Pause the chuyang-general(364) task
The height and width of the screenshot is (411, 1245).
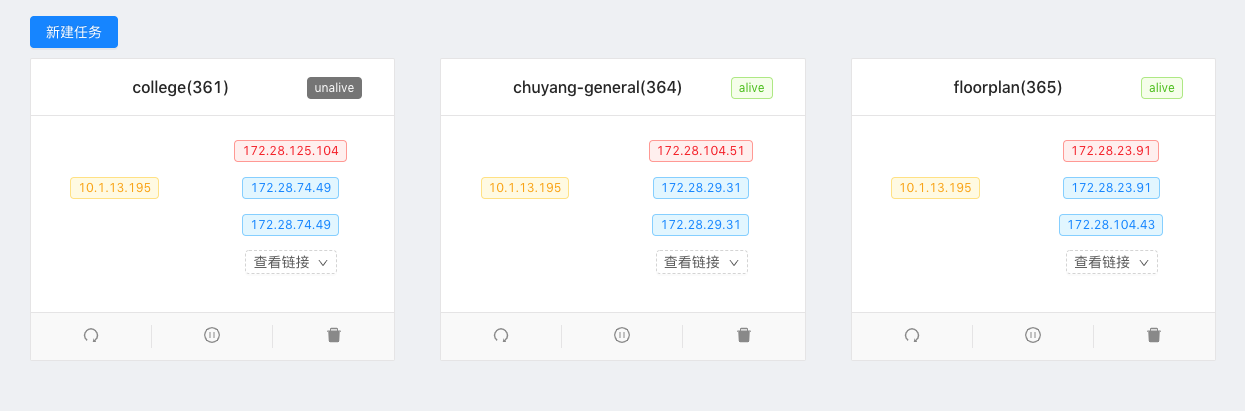622,336
